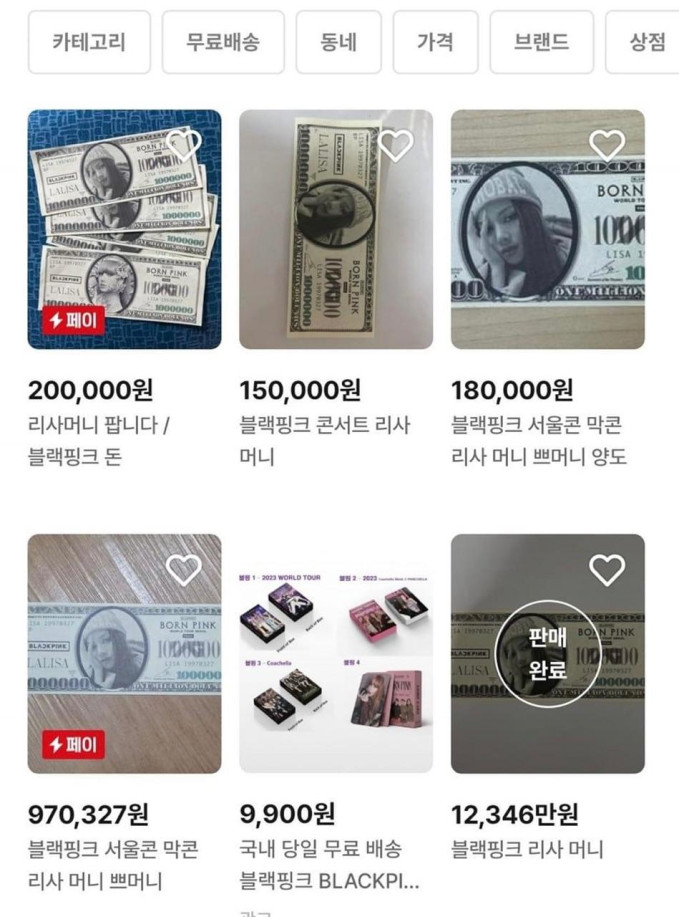
Task: Open the 동네 filter
Action: pos(338,42)
